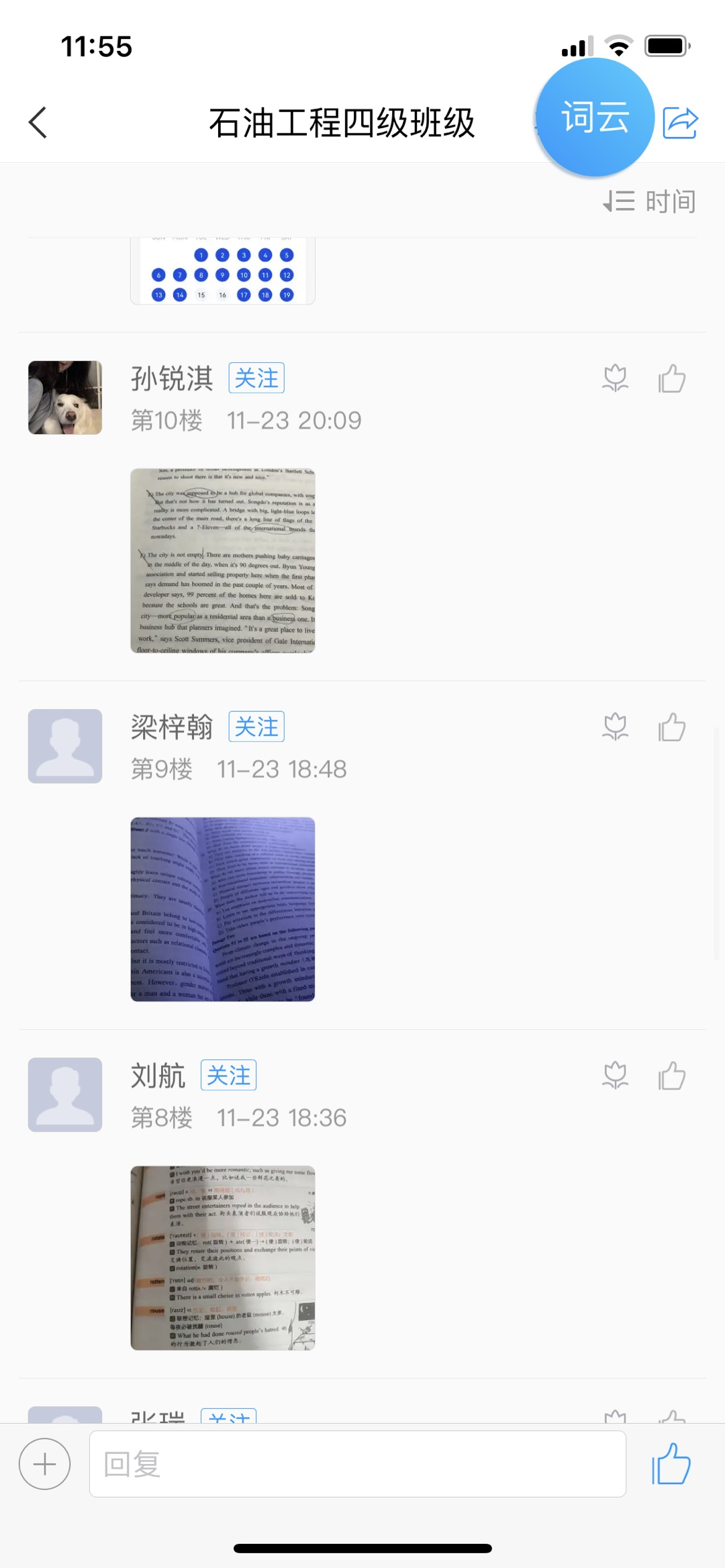725x1568 pixels.
Task: Share this class thread
Action: pos(680,123)
